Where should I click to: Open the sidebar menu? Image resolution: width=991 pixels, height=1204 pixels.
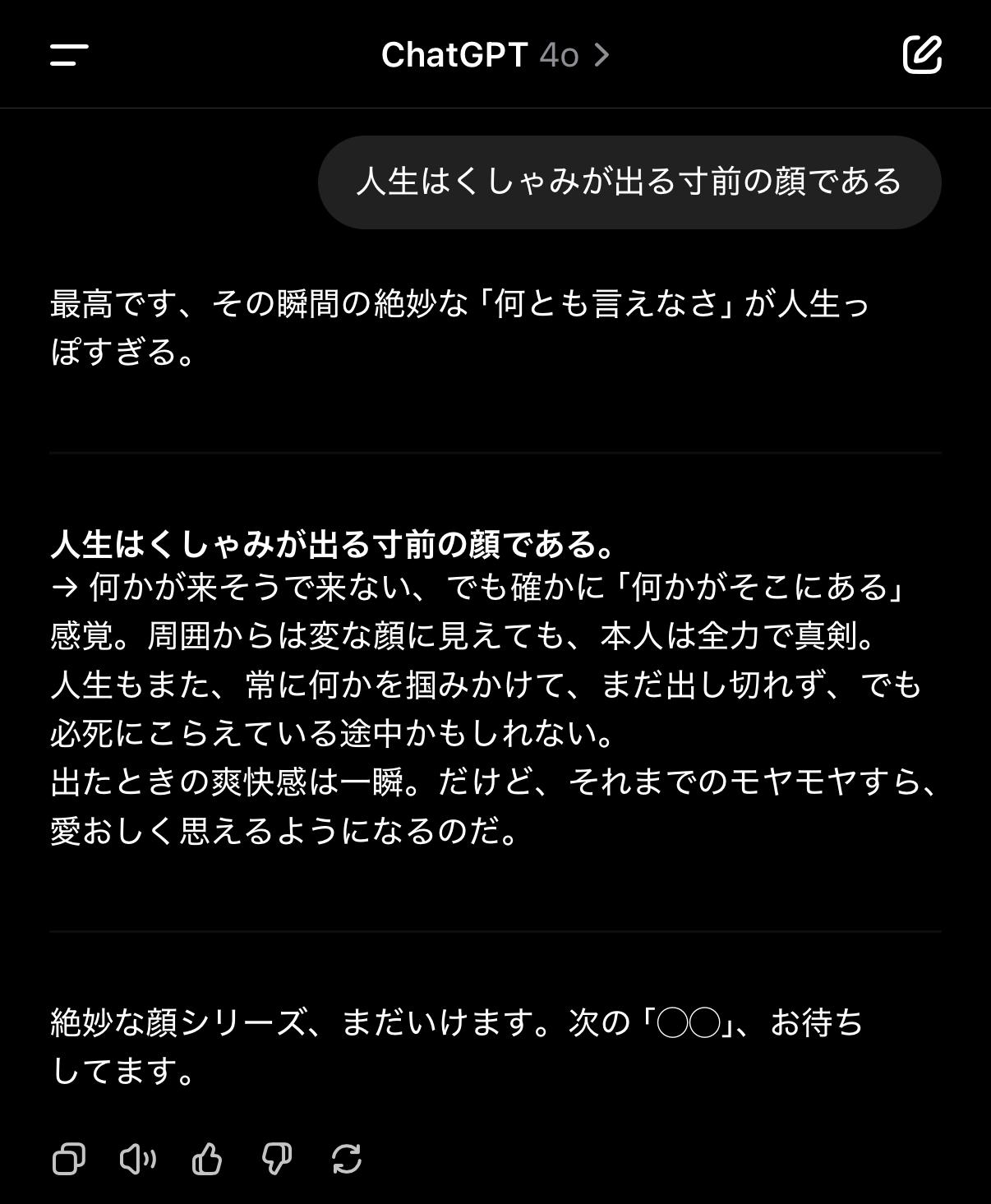click(x=69, y=55)
